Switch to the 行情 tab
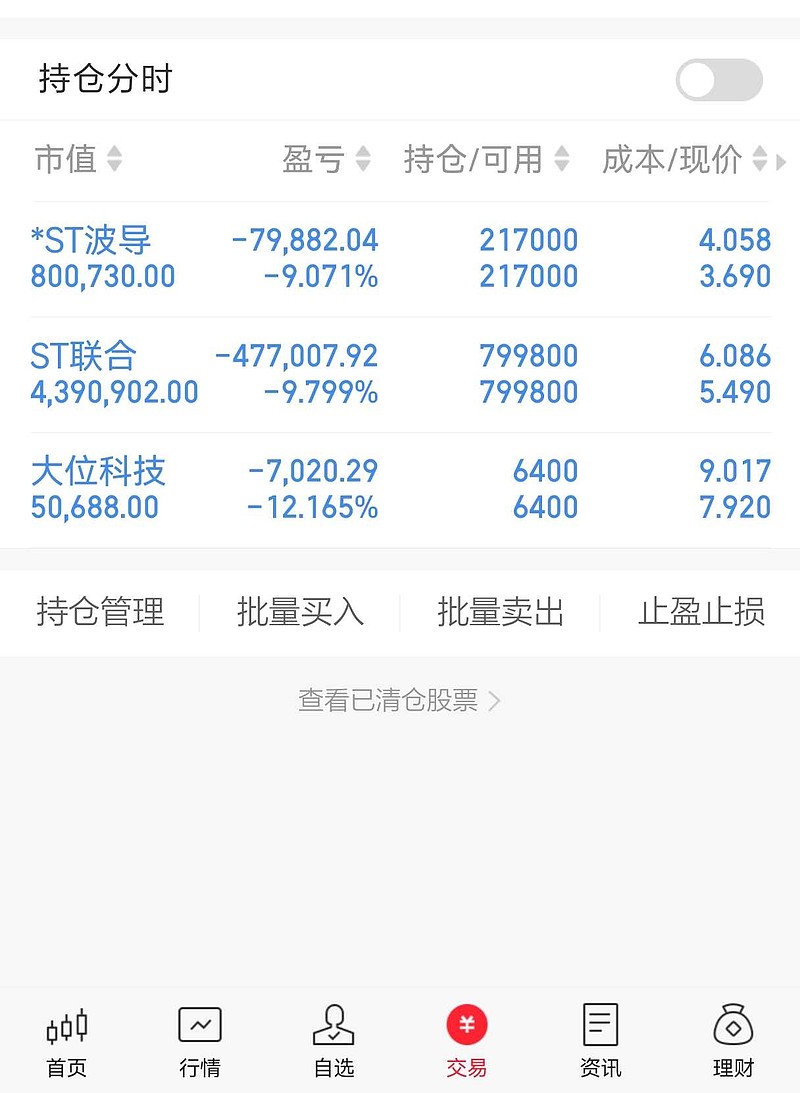This screenshot has height=1093, width=800. [x=200, y=1043]
